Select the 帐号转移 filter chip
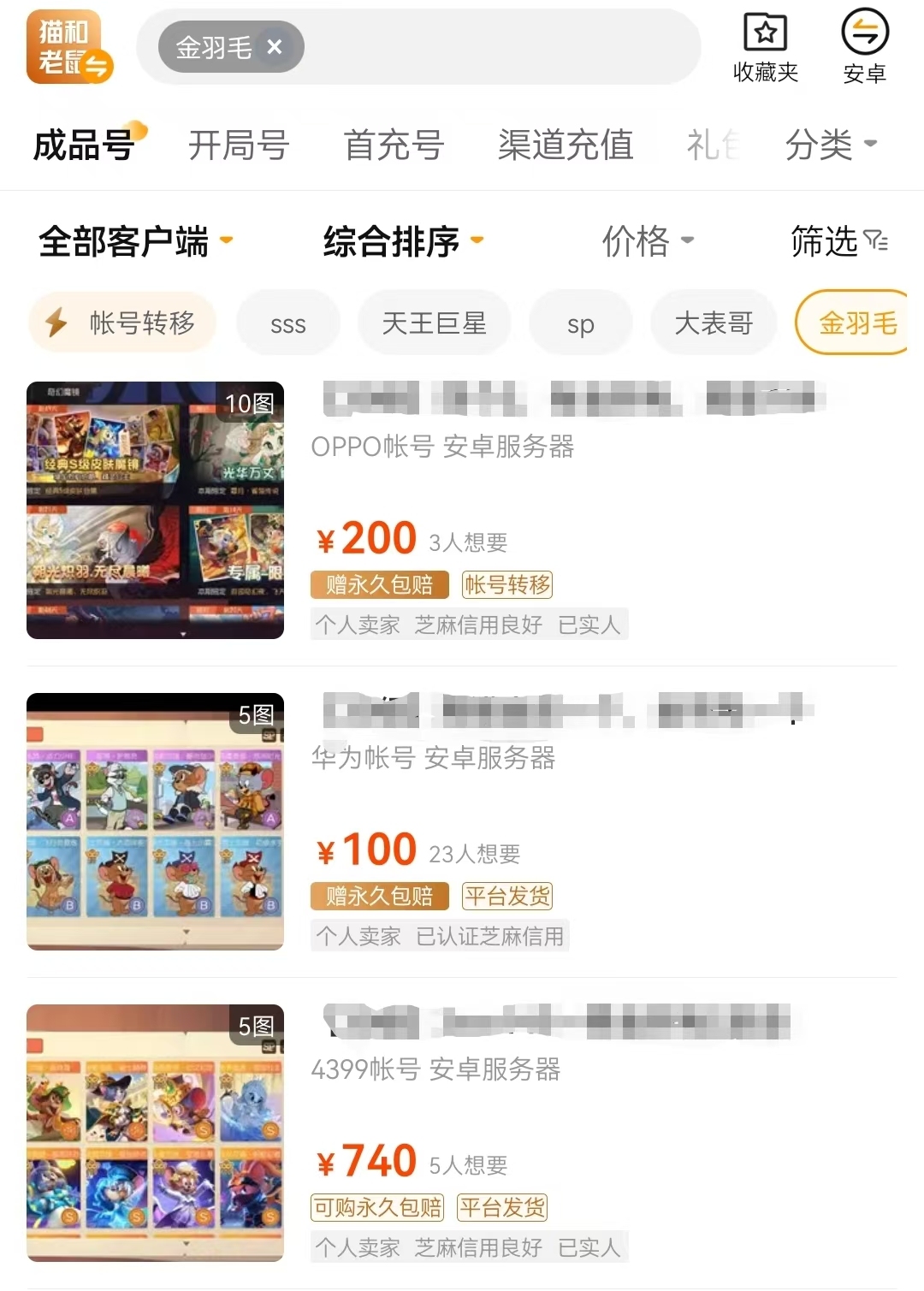924x1291 pixels. tap(123, 323)
